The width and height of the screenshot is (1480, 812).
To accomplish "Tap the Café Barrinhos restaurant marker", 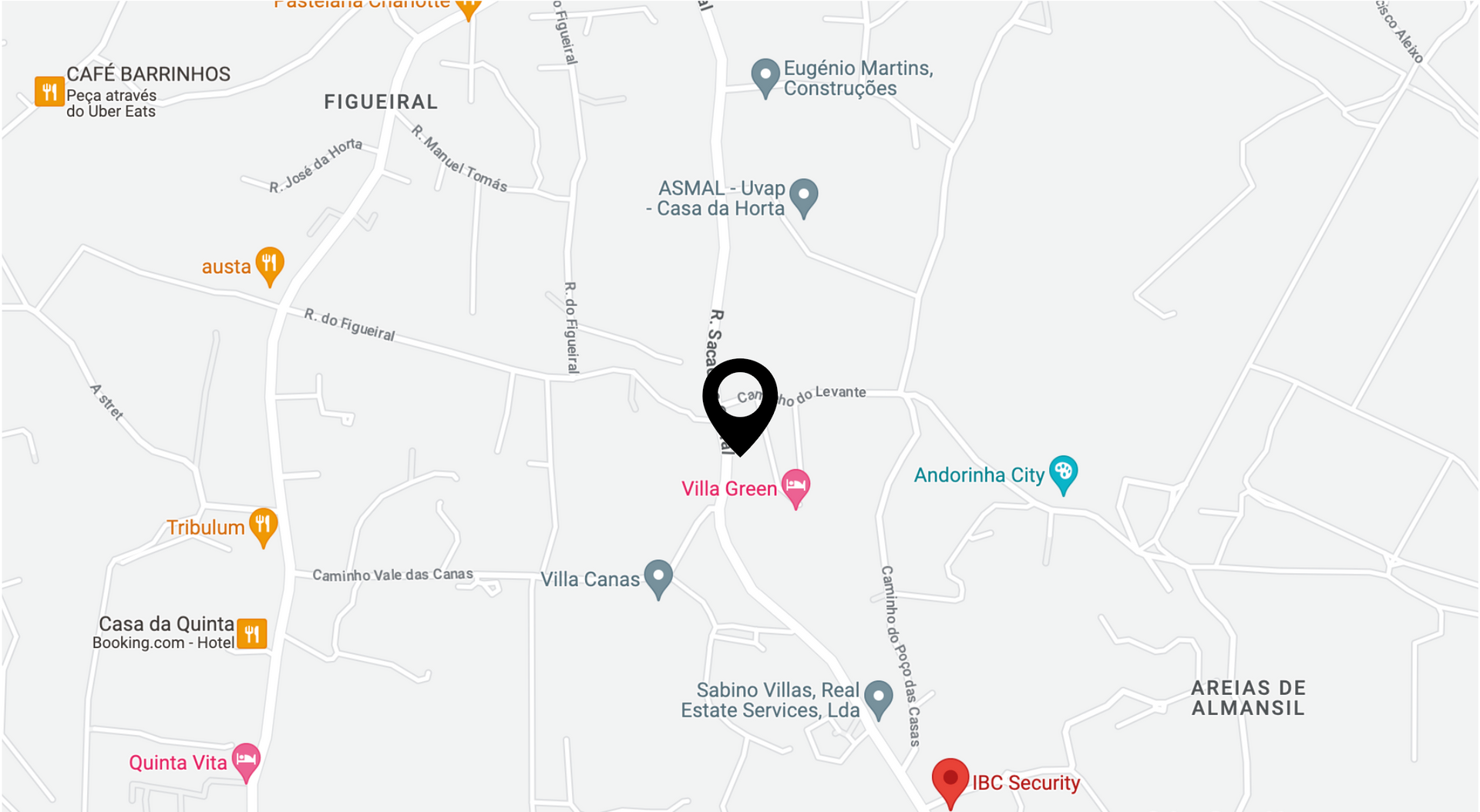I will point(49,91).
